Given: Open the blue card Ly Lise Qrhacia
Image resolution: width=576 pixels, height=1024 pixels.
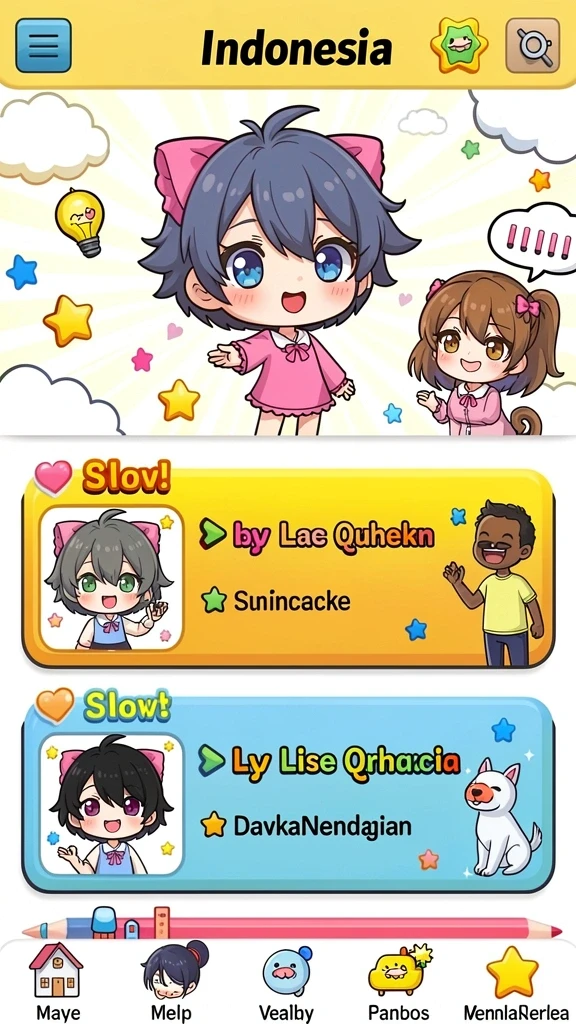Looking at the screenshot, I should 288,794.
